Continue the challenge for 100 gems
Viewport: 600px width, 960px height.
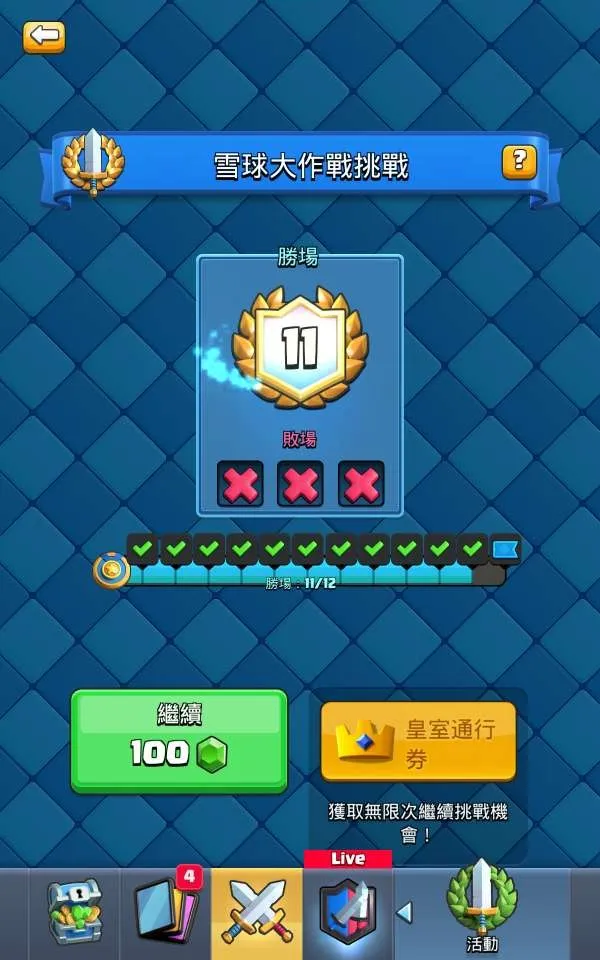click(x=179, y=740)
